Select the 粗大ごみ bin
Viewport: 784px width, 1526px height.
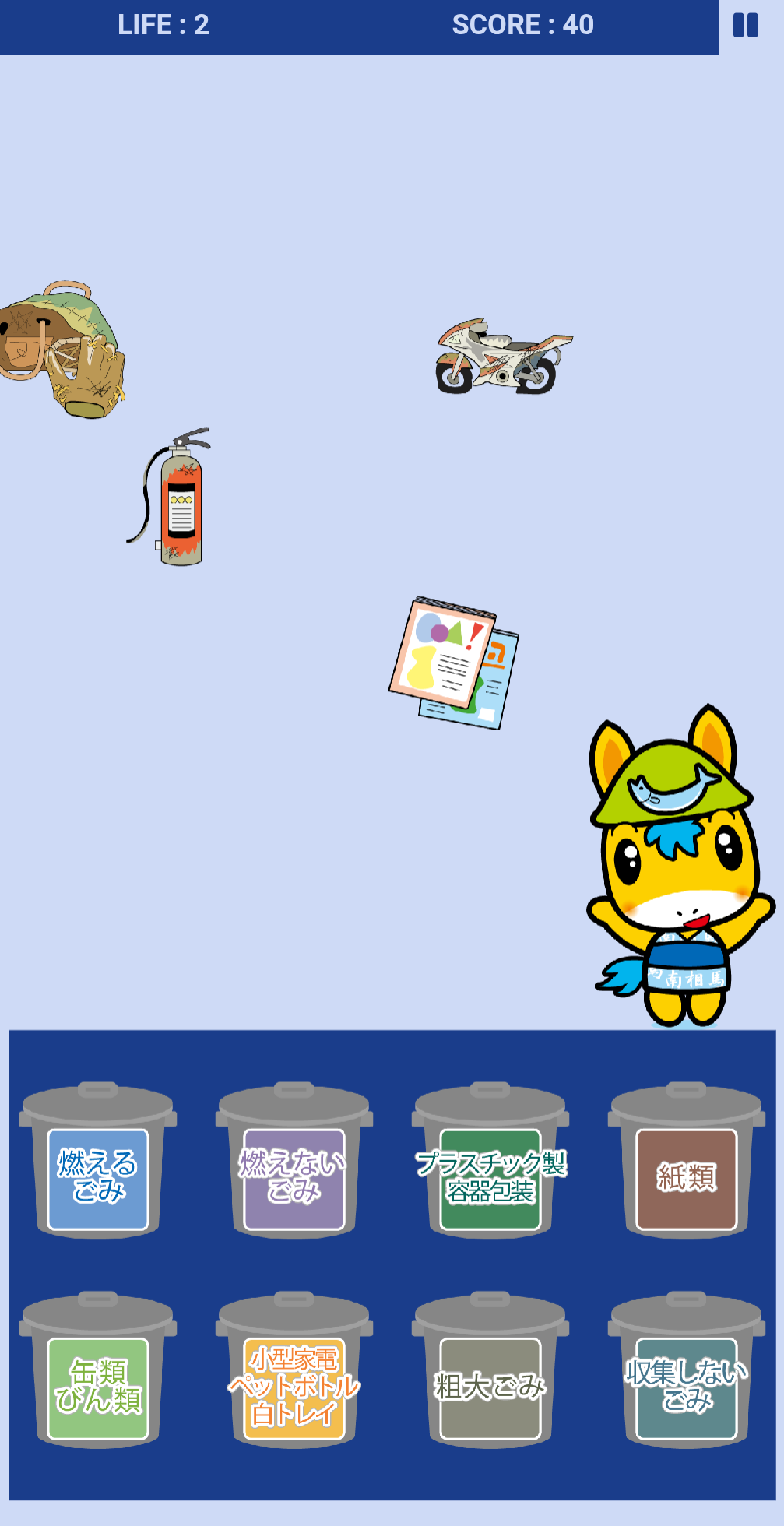coord(490,1378)
